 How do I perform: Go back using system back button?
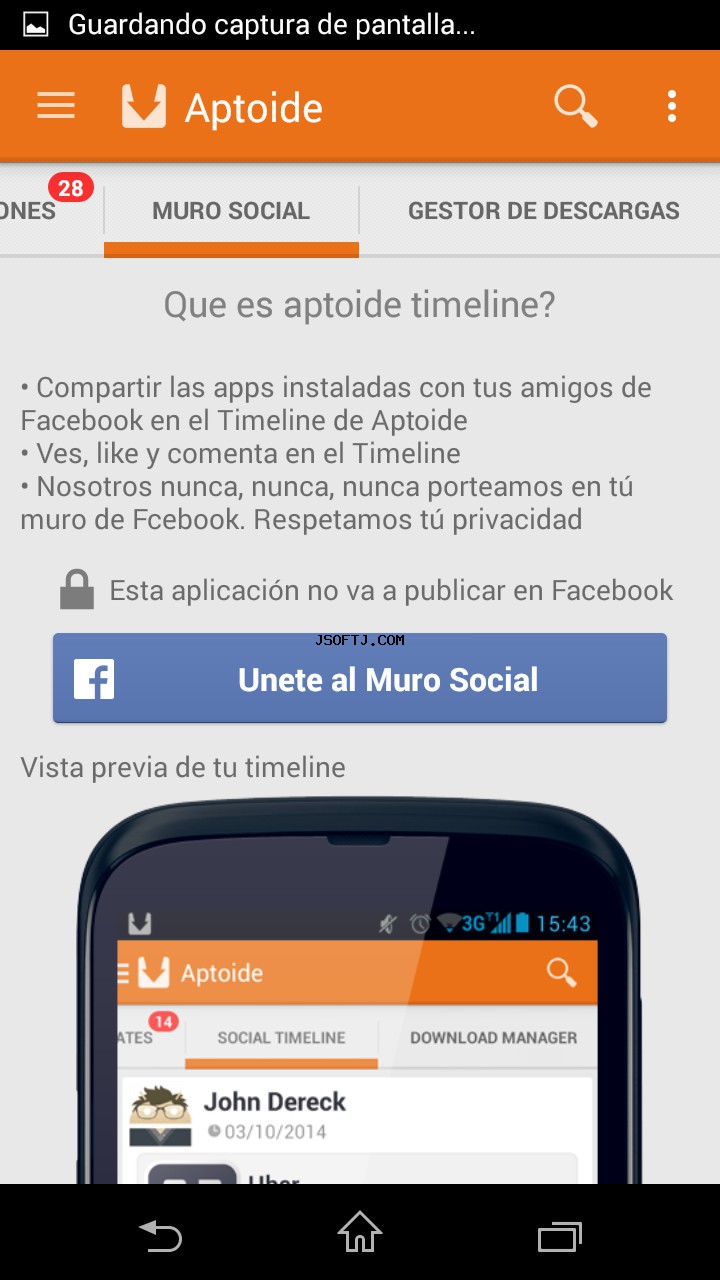tap(160, 1235)
